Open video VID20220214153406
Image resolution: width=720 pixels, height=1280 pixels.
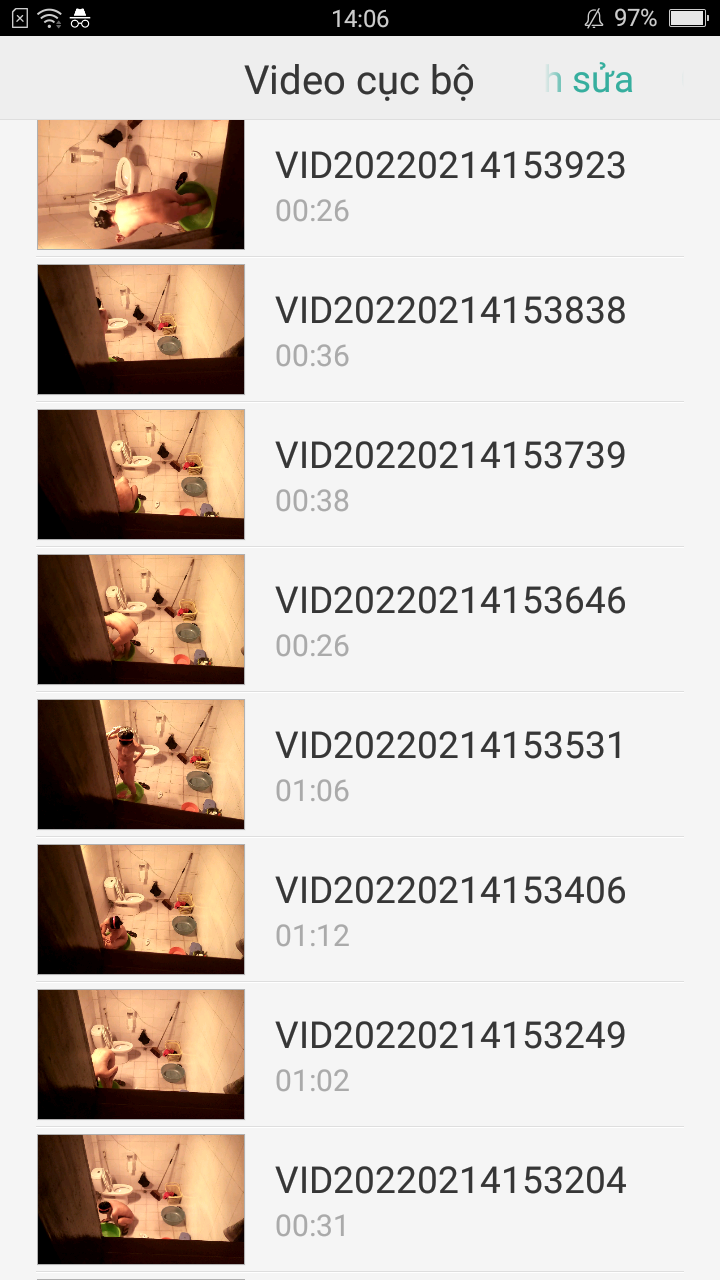[x=360, y=910]
